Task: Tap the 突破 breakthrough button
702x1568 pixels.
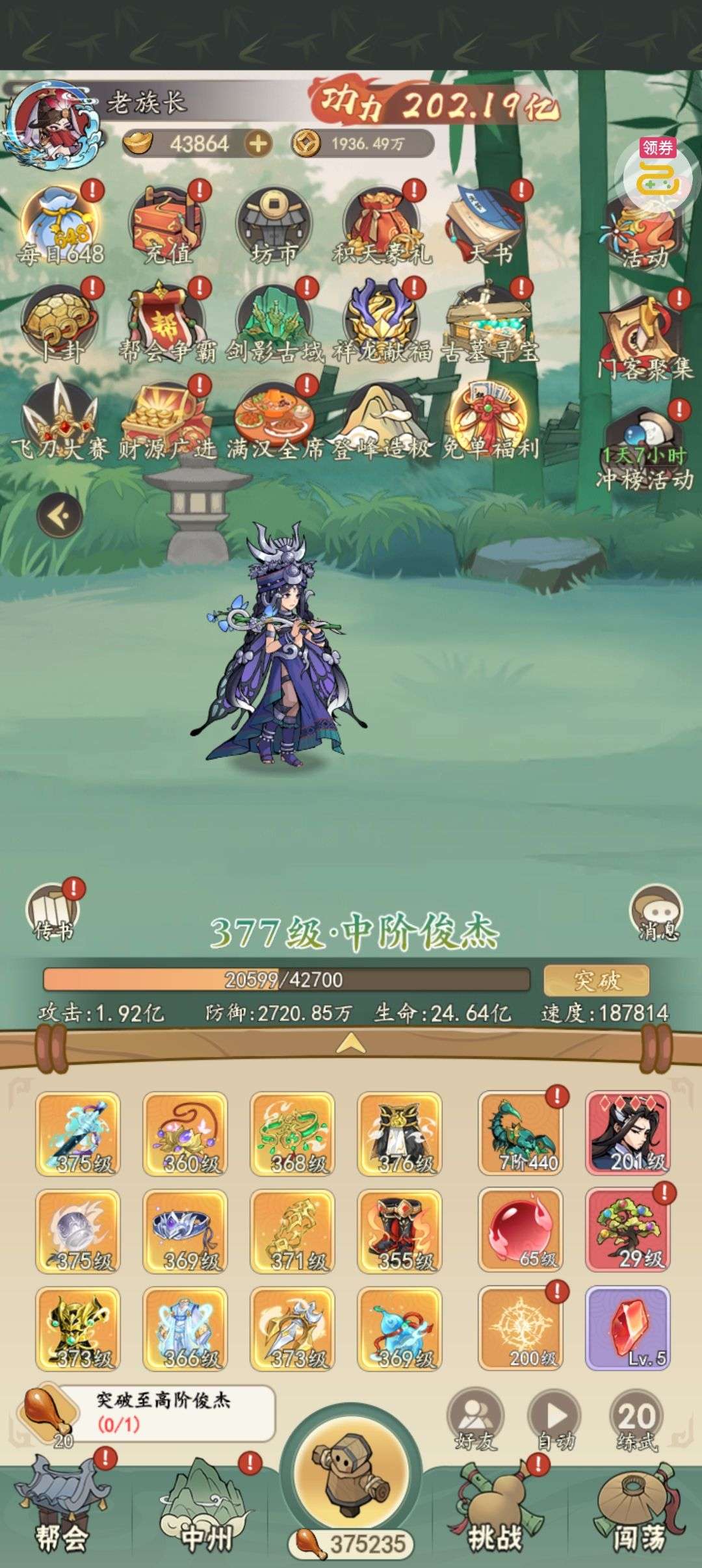Action: (596, 980)
